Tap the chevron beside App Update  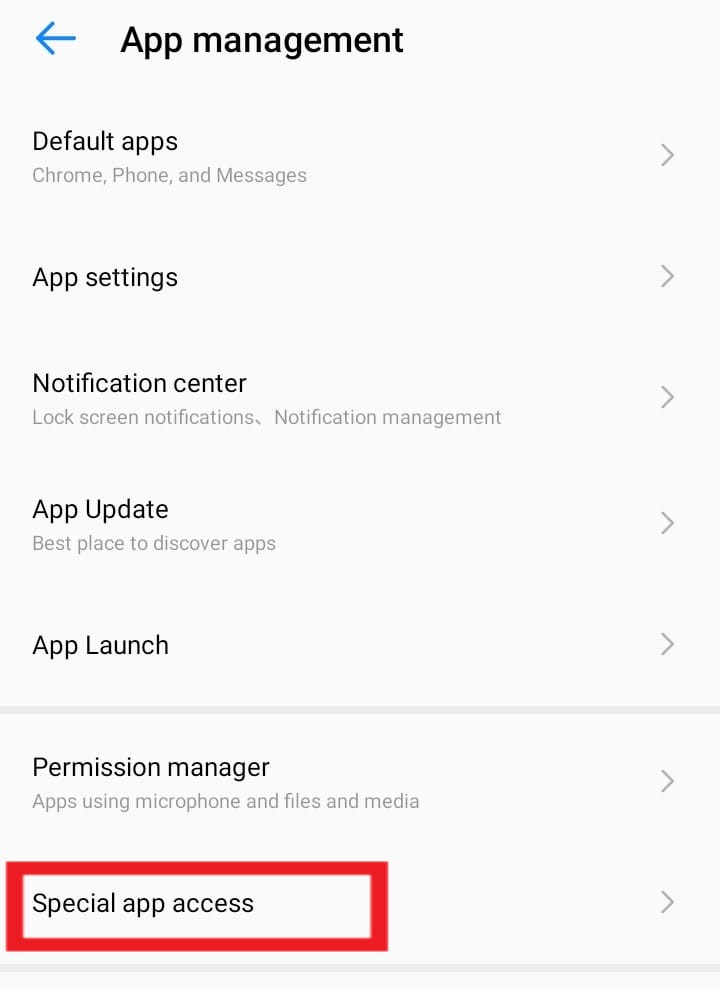(x=667, y=523)
